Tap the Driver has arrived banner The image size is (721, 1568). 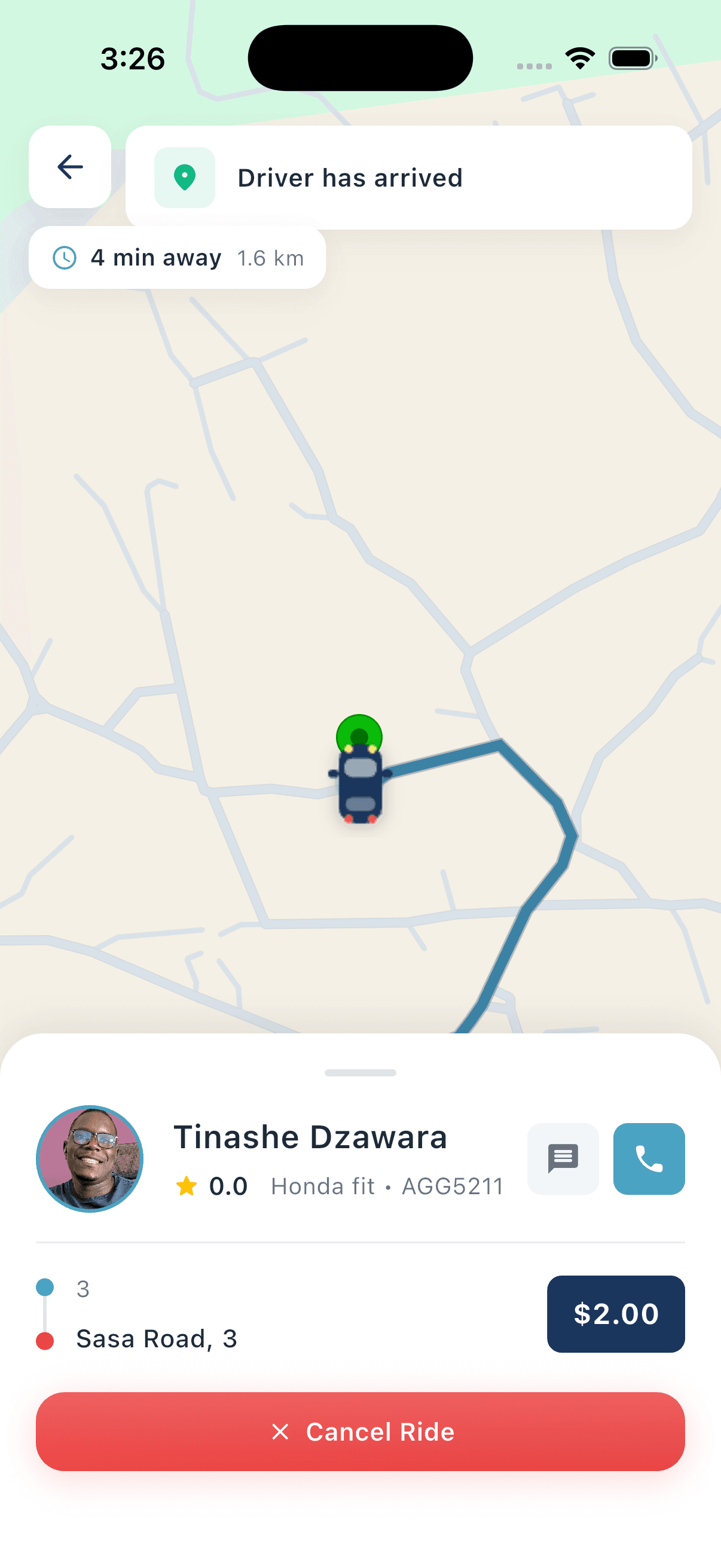pos(408,177)
